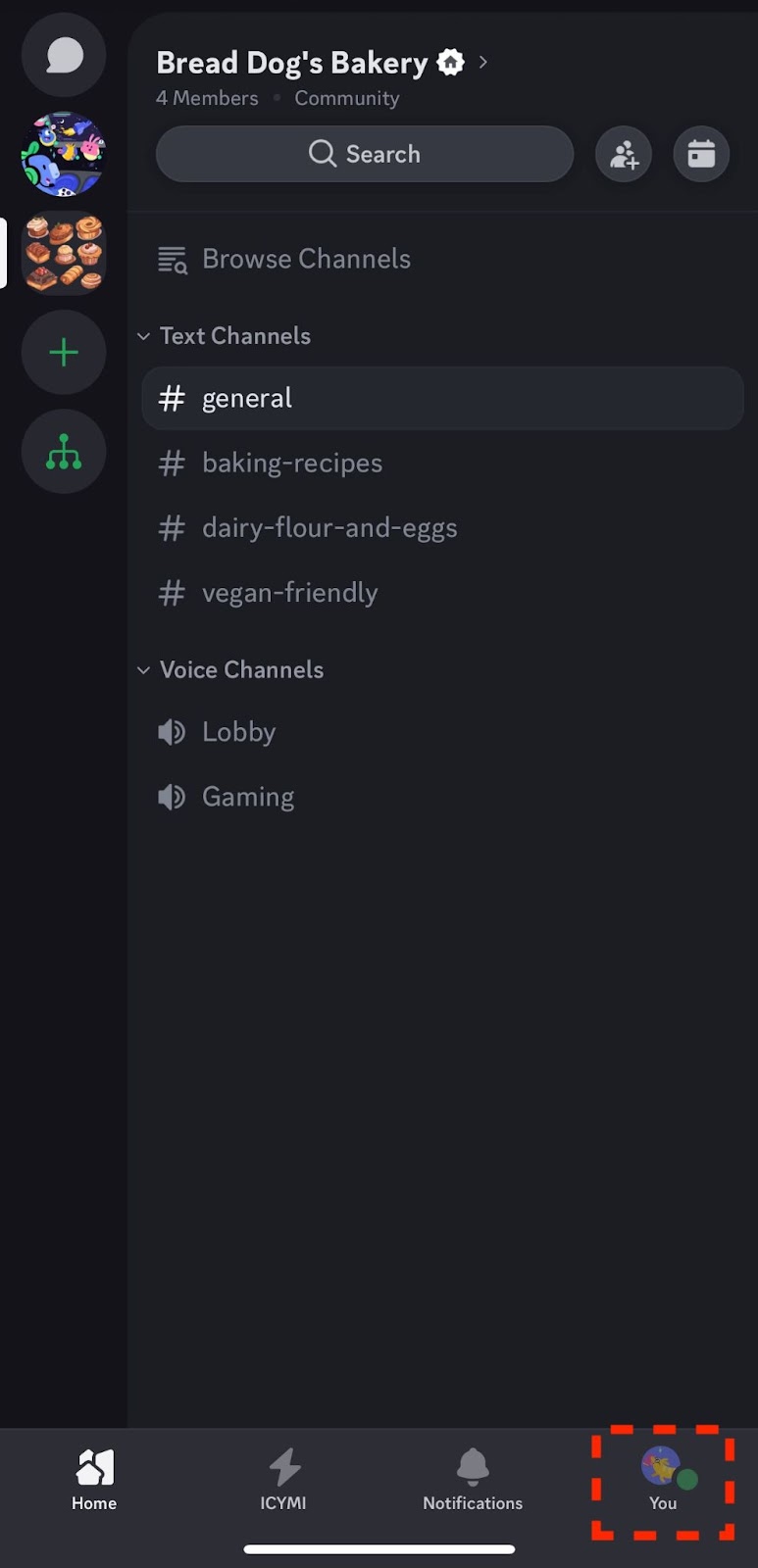Open Browse Channels
Viewport: 758px width, 1568px height.
[284, 259]
